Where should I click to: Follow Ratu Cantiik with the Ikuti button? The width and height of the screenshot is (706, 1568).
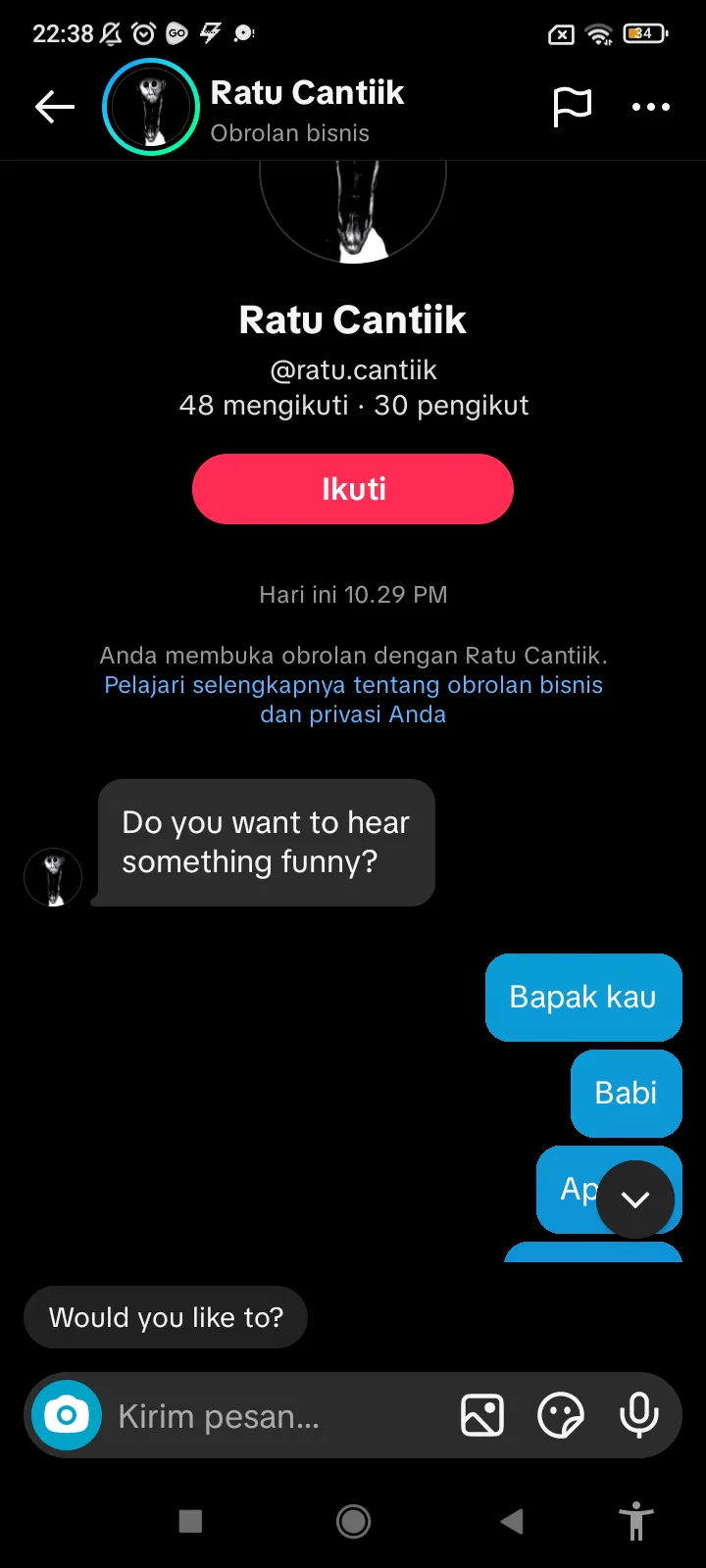pos(353,489)
